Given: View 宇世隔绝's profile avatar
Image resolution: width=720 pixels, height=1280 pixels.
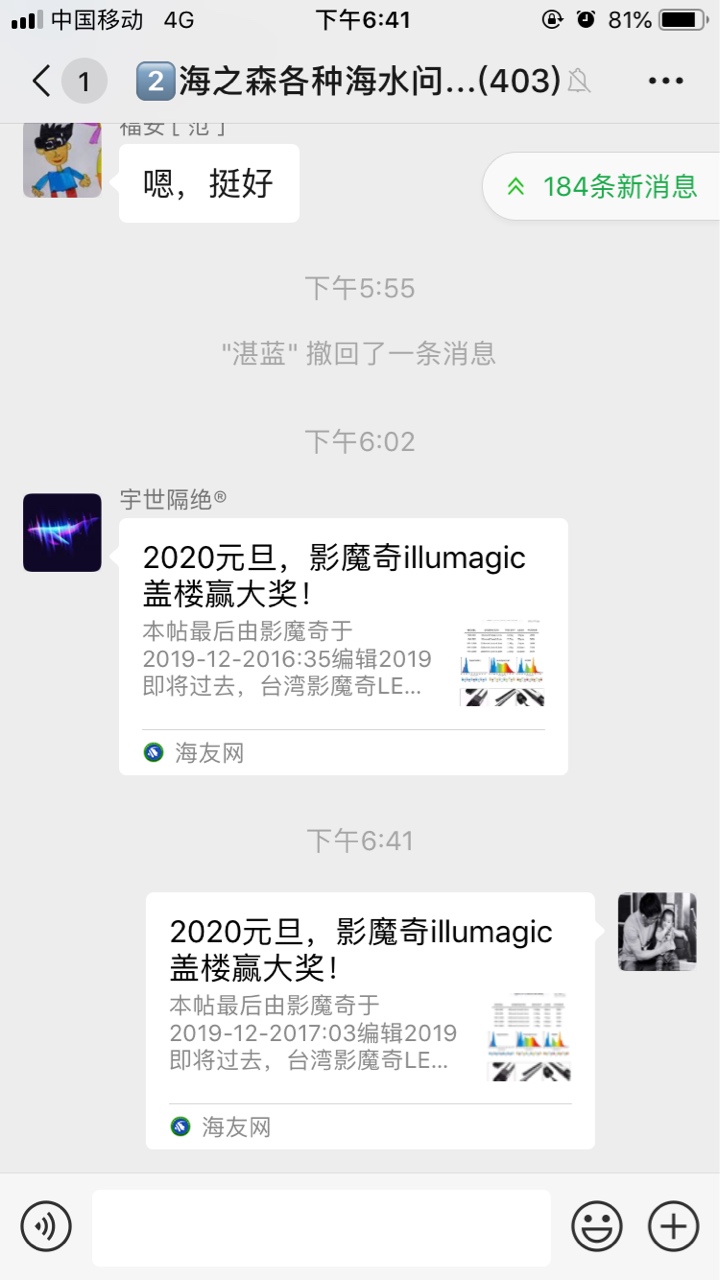Looking at the screenshot, I should pos(62,533).
